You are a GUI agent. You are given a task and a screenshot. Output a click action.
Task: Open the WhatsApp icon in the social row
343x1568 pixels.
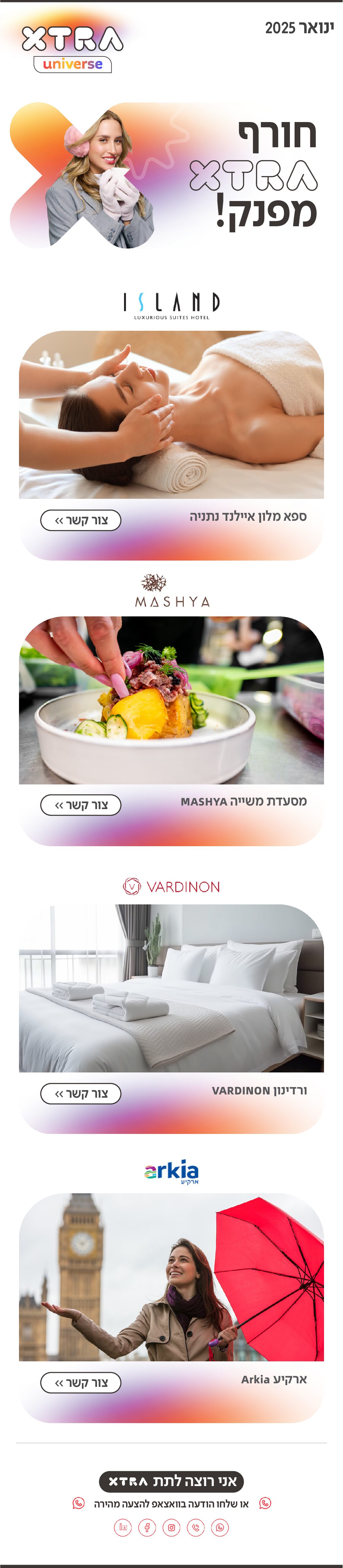point(220,1527)
